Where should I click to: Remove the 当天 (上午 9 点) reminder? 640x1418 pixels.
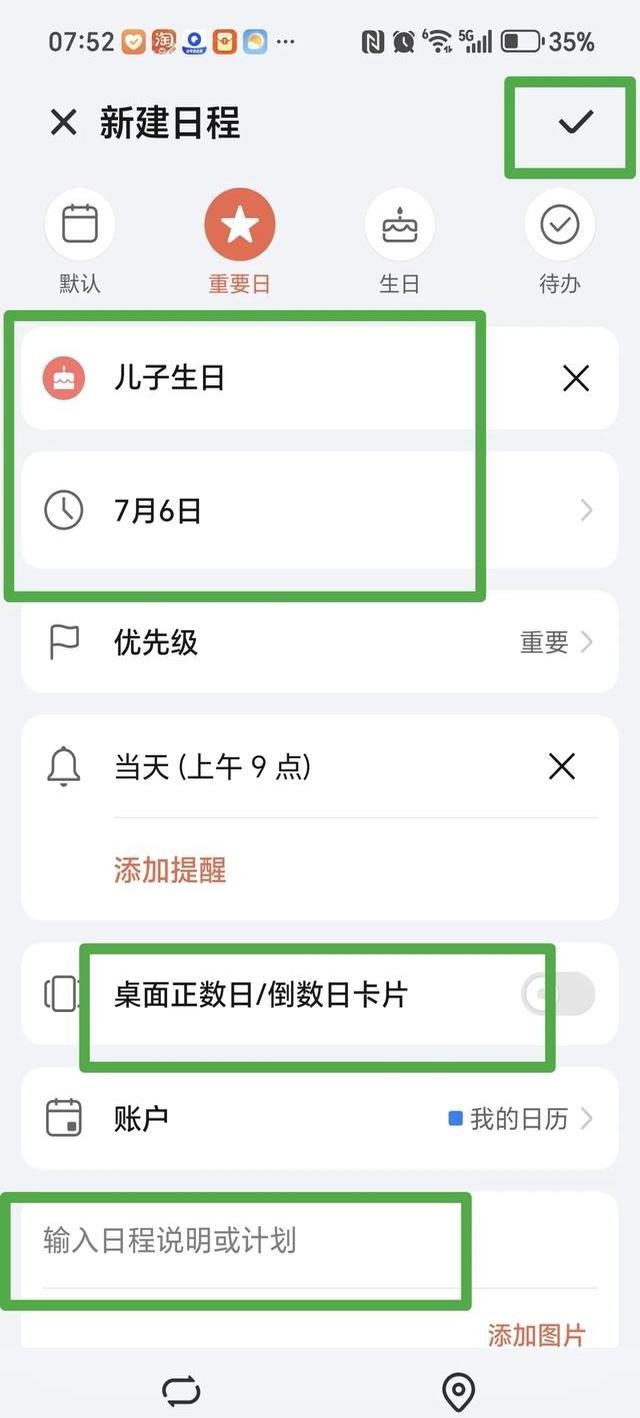(x=562, y=767)
